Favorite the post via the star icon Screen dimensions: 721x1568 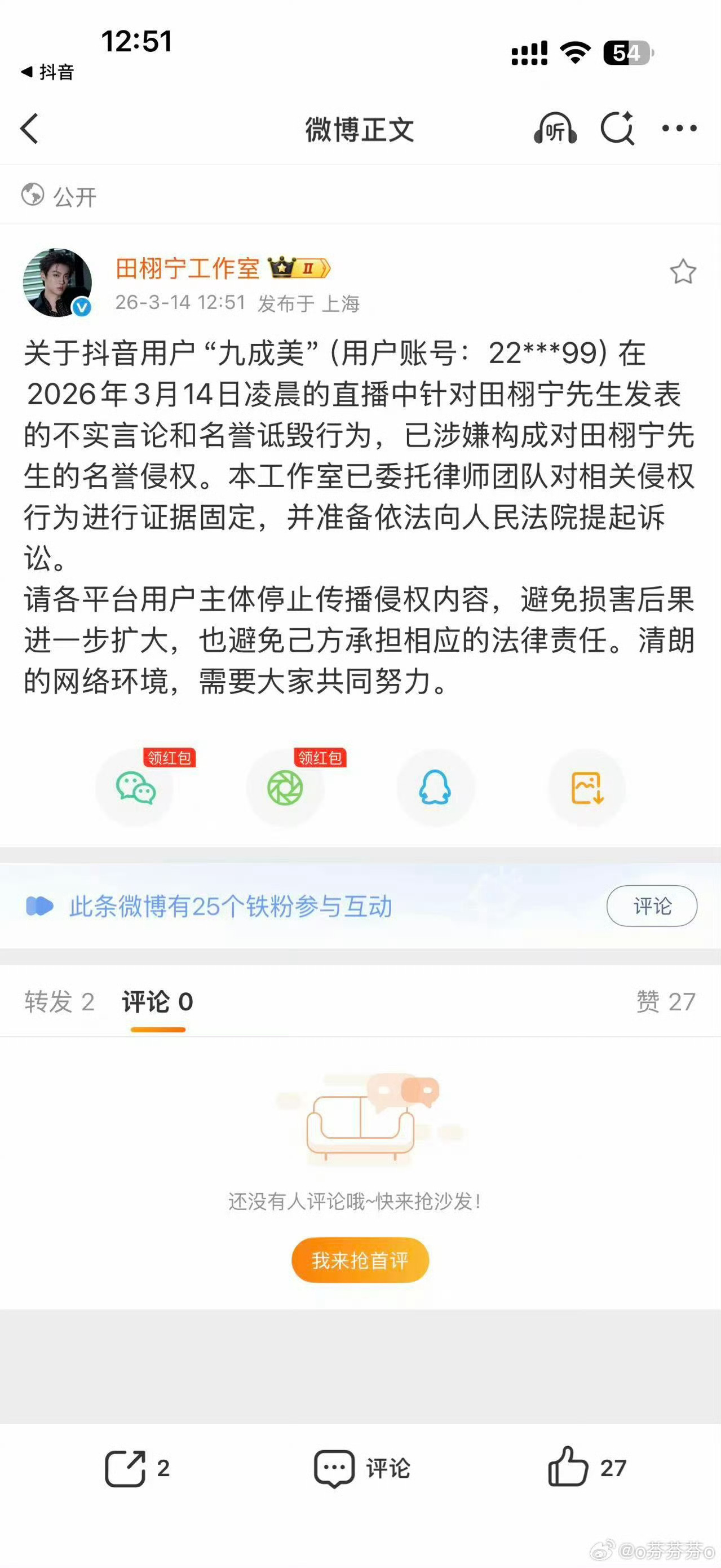pos(684,273)
